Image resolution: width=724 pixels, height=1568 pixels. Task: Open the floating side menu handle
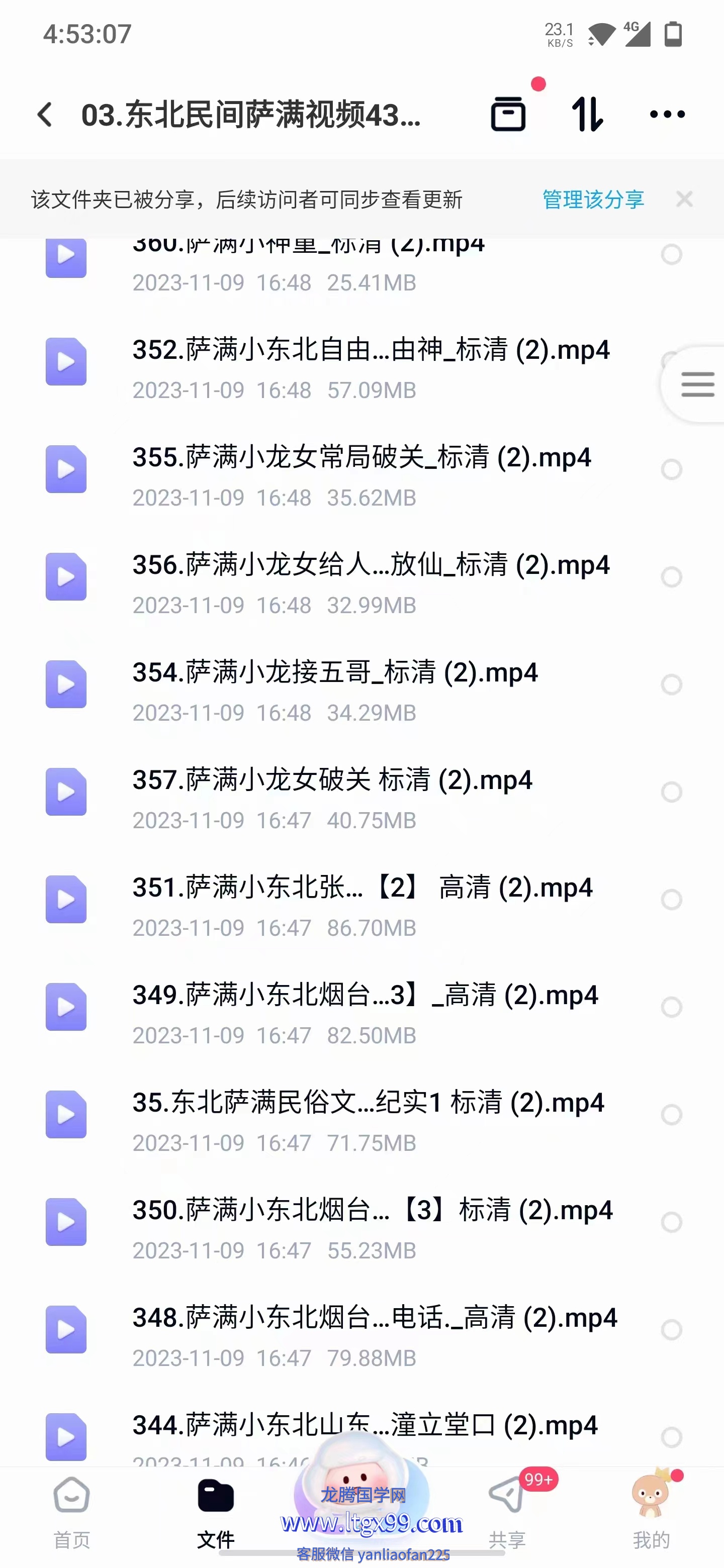click(697, 384)
